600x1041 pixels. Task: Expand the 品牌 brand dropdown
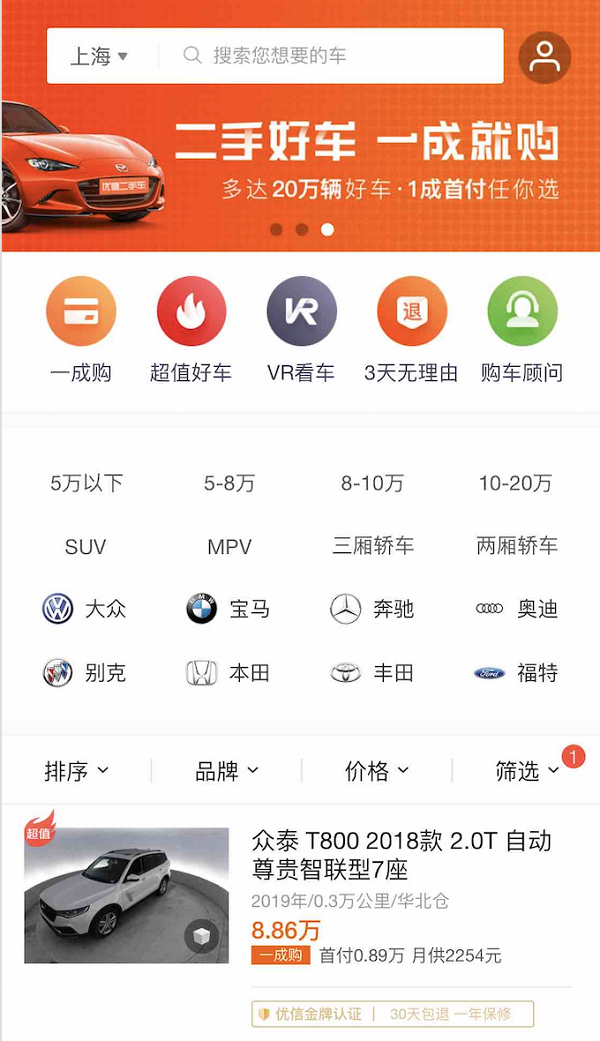227,771
